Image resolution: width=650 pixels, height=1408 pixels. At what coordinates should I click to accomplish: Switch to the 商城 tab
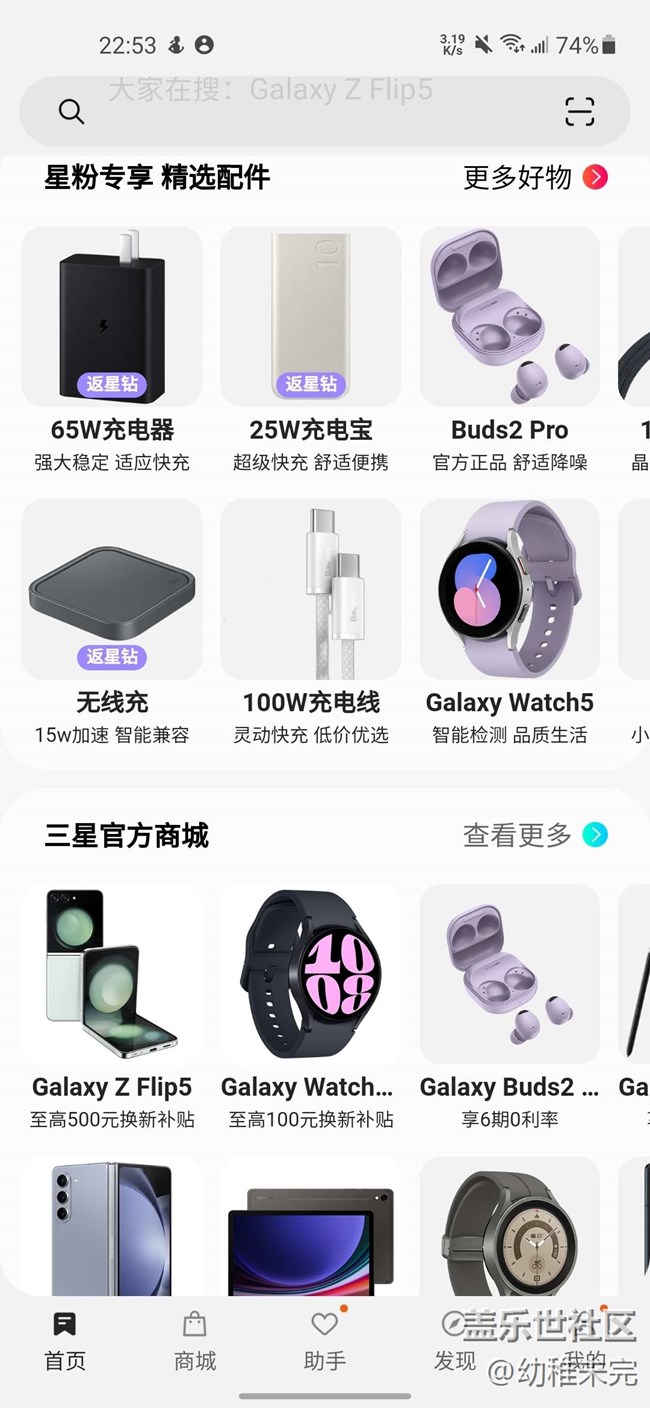tap(195, 1341)
